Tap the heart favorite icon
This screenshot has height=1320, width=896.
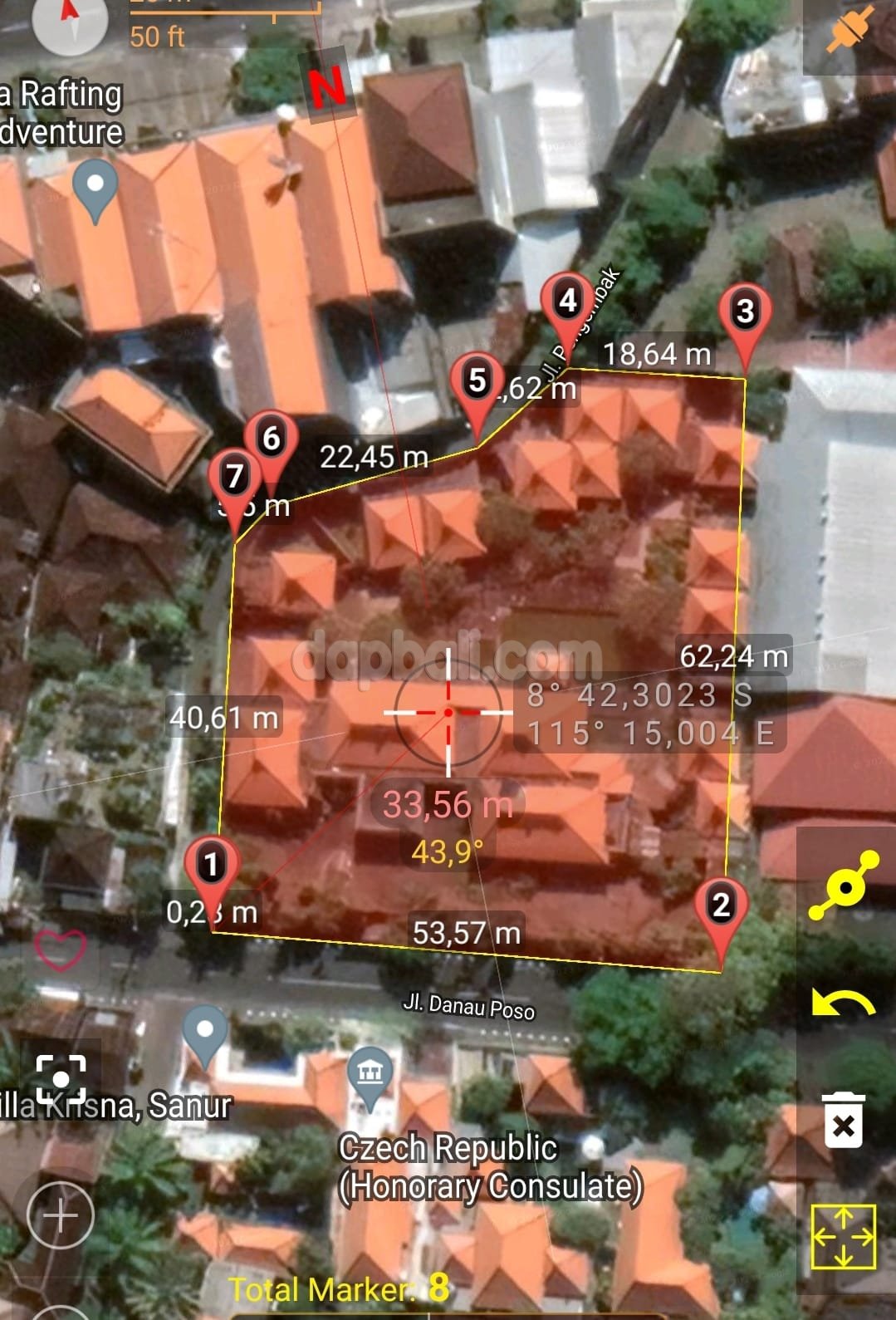coord(60,950)
